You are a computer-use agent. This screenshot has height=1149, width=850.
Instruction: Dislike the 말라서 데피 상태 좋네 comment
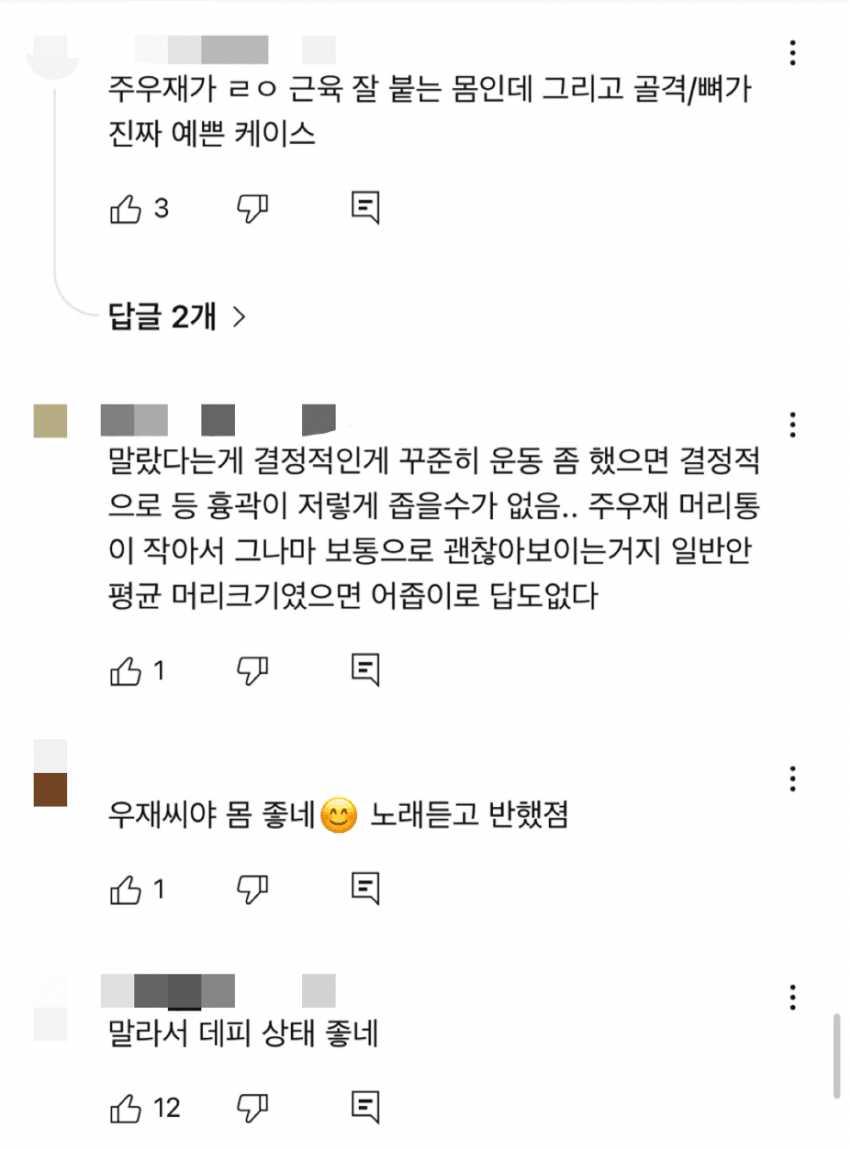click(253, 1106)
